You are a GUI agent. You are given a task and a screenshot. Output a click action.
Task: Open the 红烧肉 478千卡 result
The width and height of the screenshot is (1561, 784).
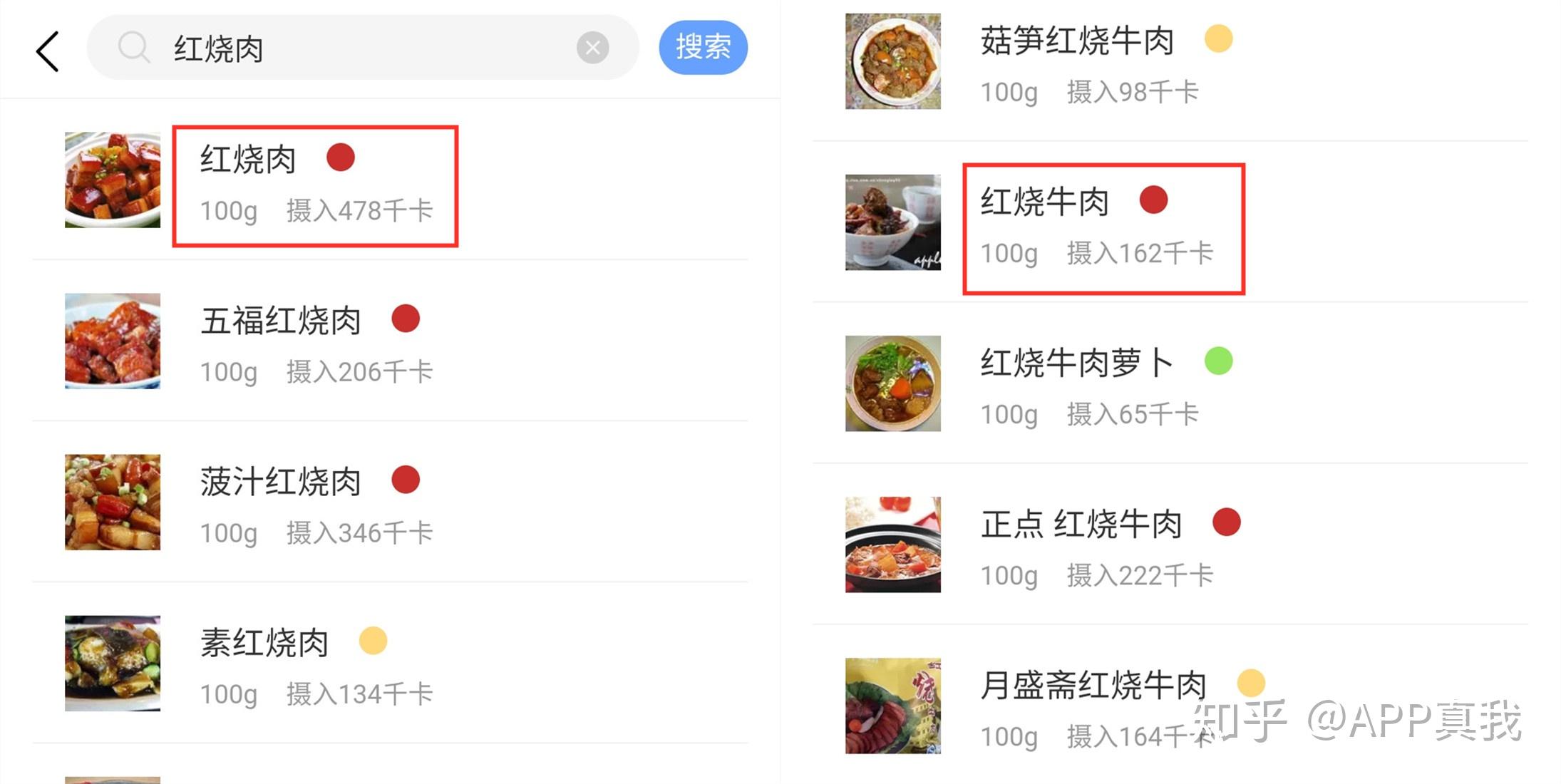pos(315,185)
